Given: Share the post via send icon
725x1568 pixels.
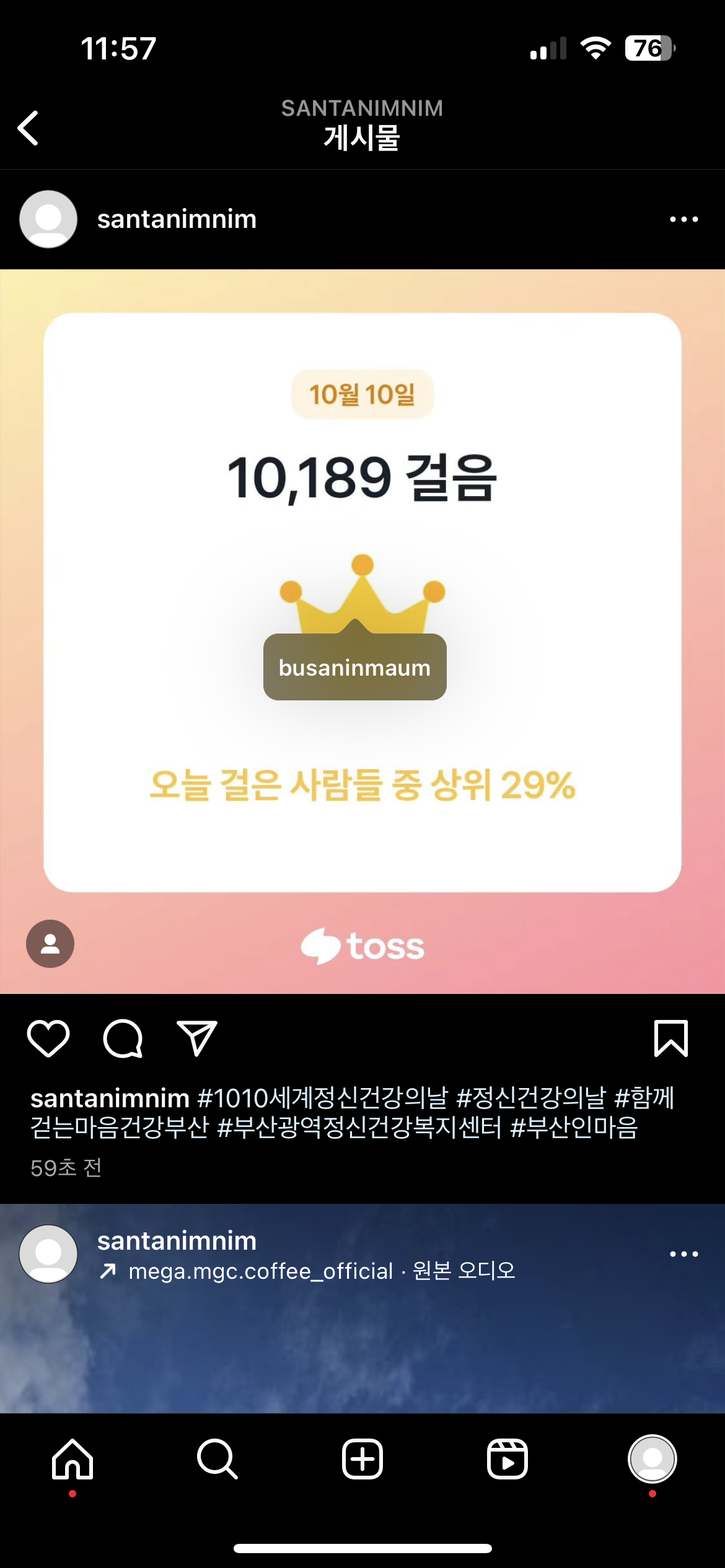Looking at the screenshot, I should click(197, 1039).
